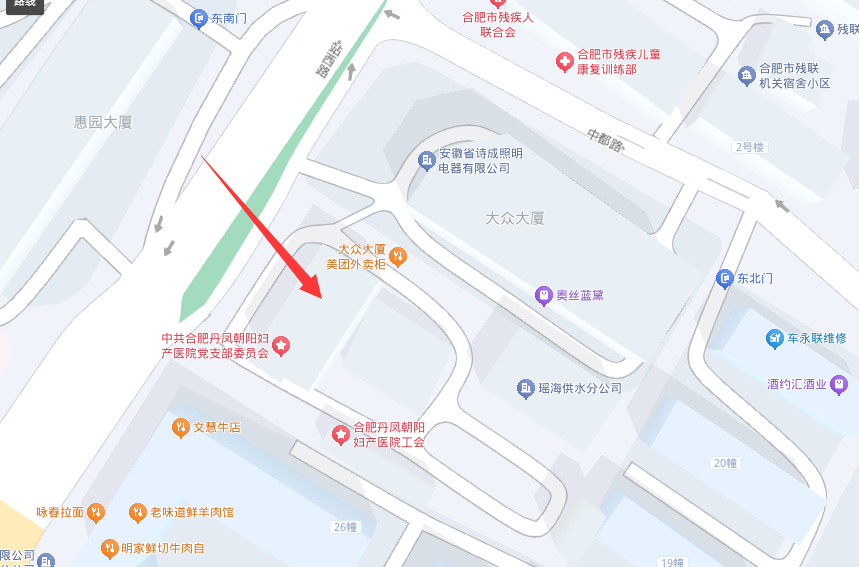Select the 东南门 parking marker

click(200, 18)
